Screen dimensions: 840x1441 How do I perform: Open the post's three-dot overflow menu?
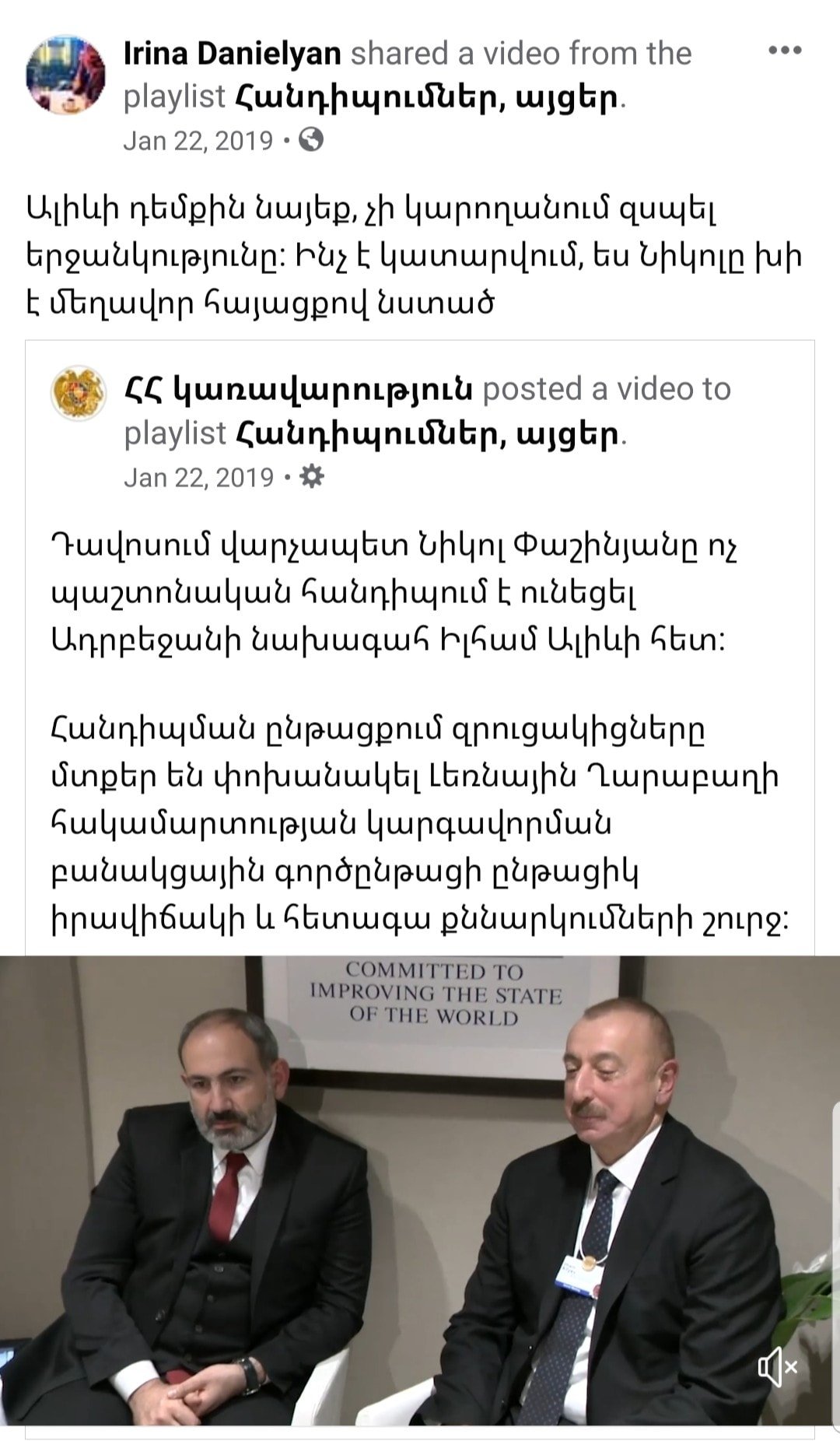(784, 51)
